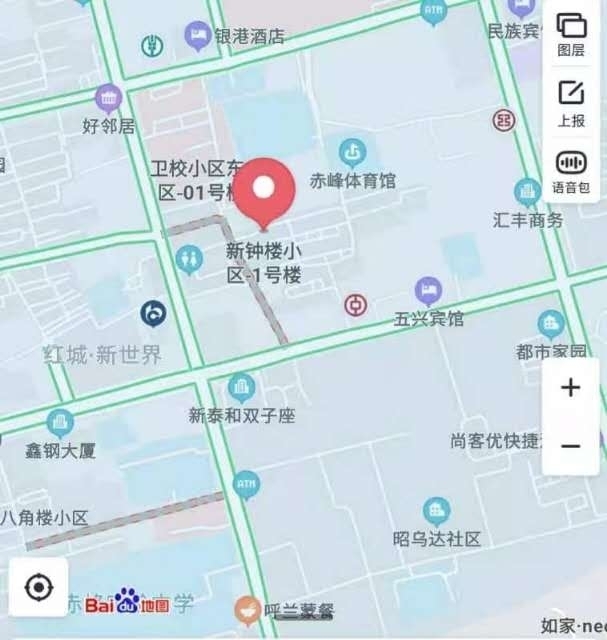This screenshot has width=607, height=640.
Task: Zoom out with the minus button
Action: [x=571, y=446]
